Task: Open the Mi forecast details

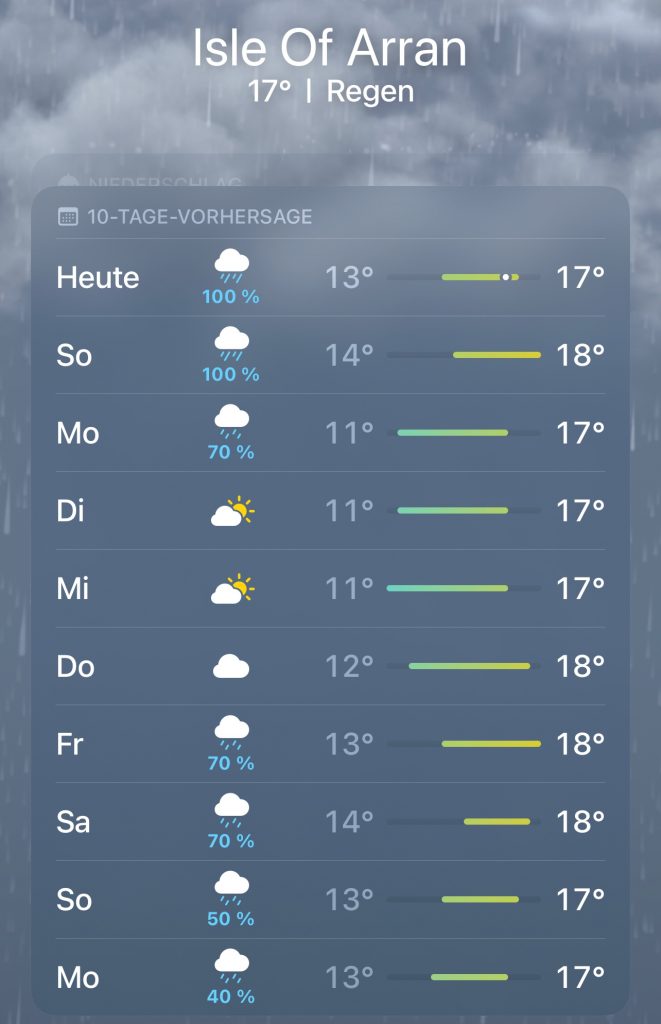Action: 330,589
